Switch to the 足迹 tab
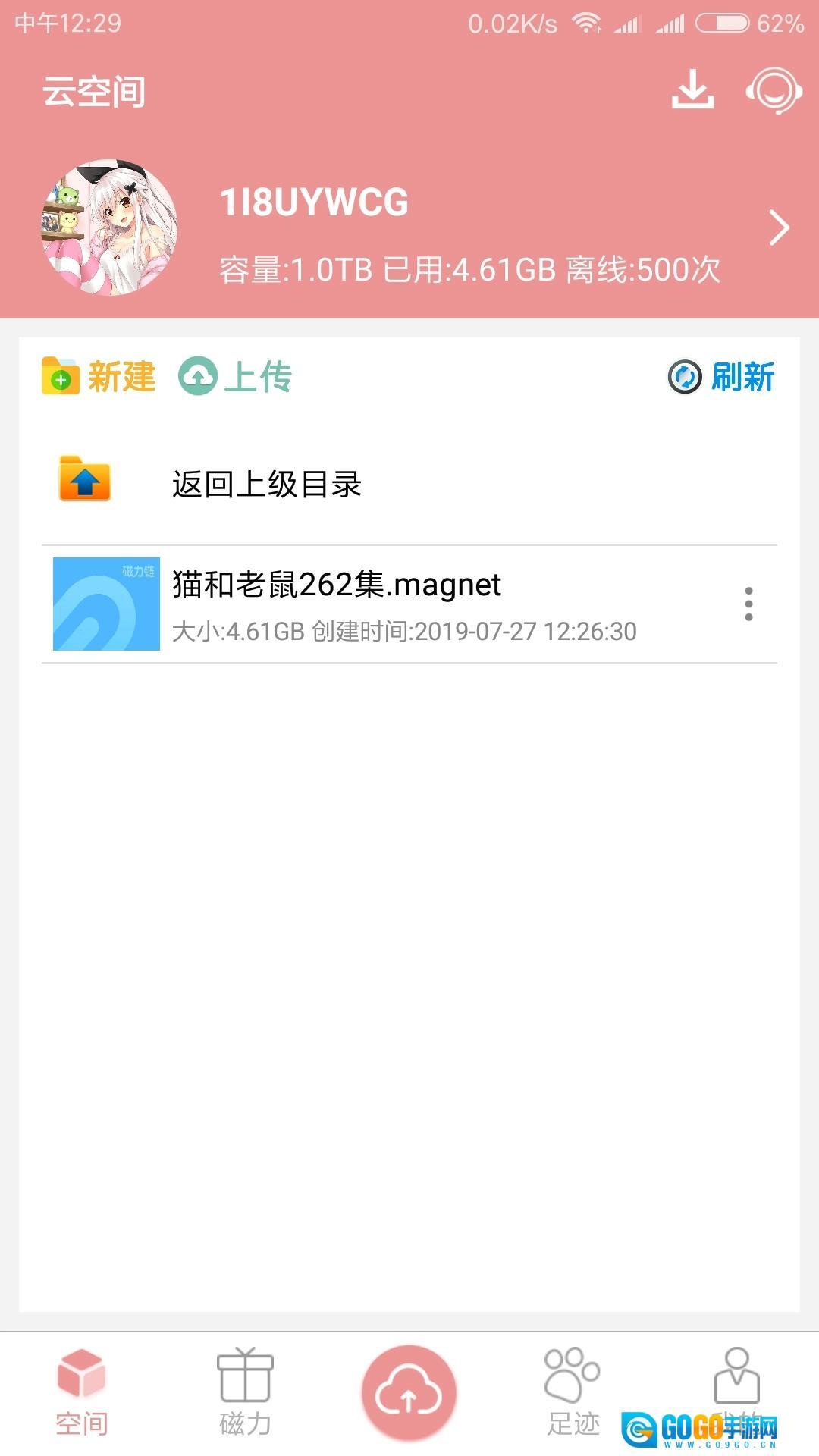The image size is (819, 1456). (x=573, y=1392)
